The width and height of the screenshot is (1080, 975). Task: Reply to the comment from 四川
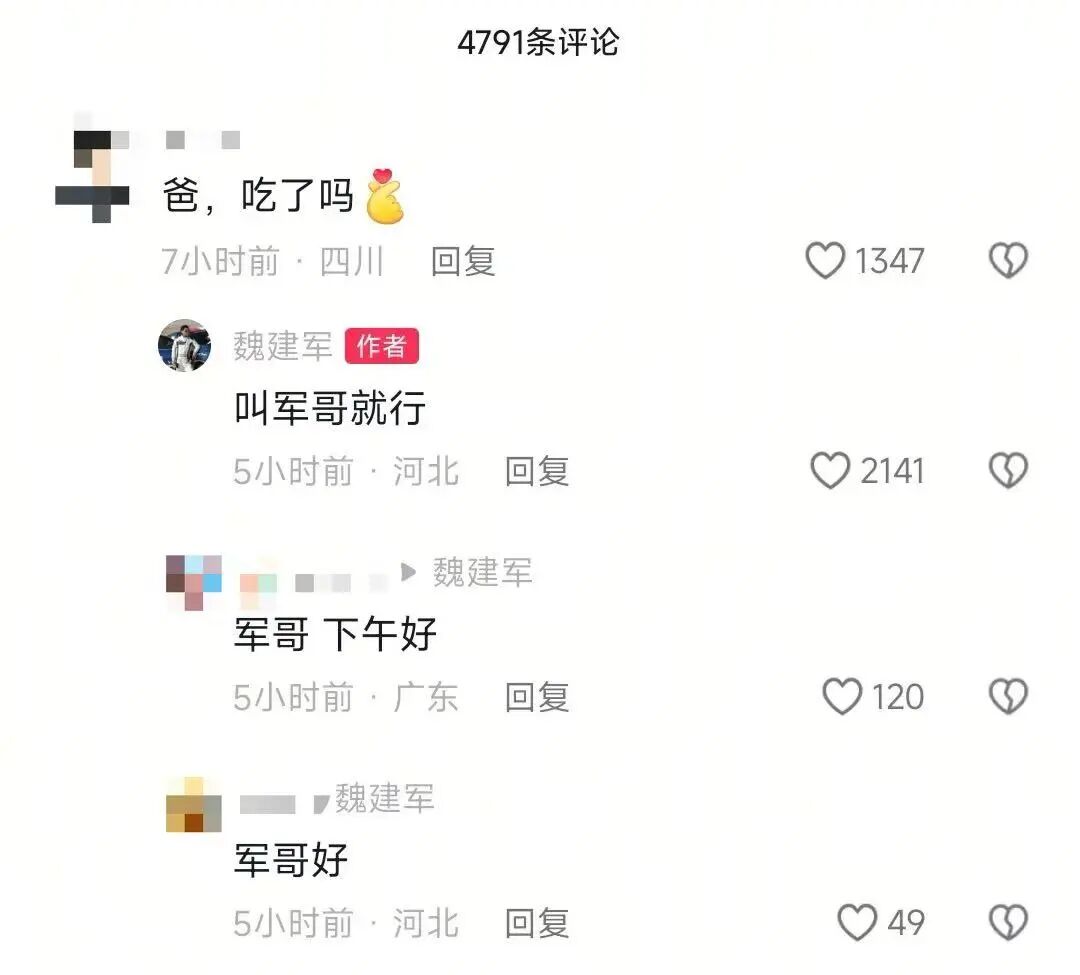pyautogui.click(x=463, y=262)
